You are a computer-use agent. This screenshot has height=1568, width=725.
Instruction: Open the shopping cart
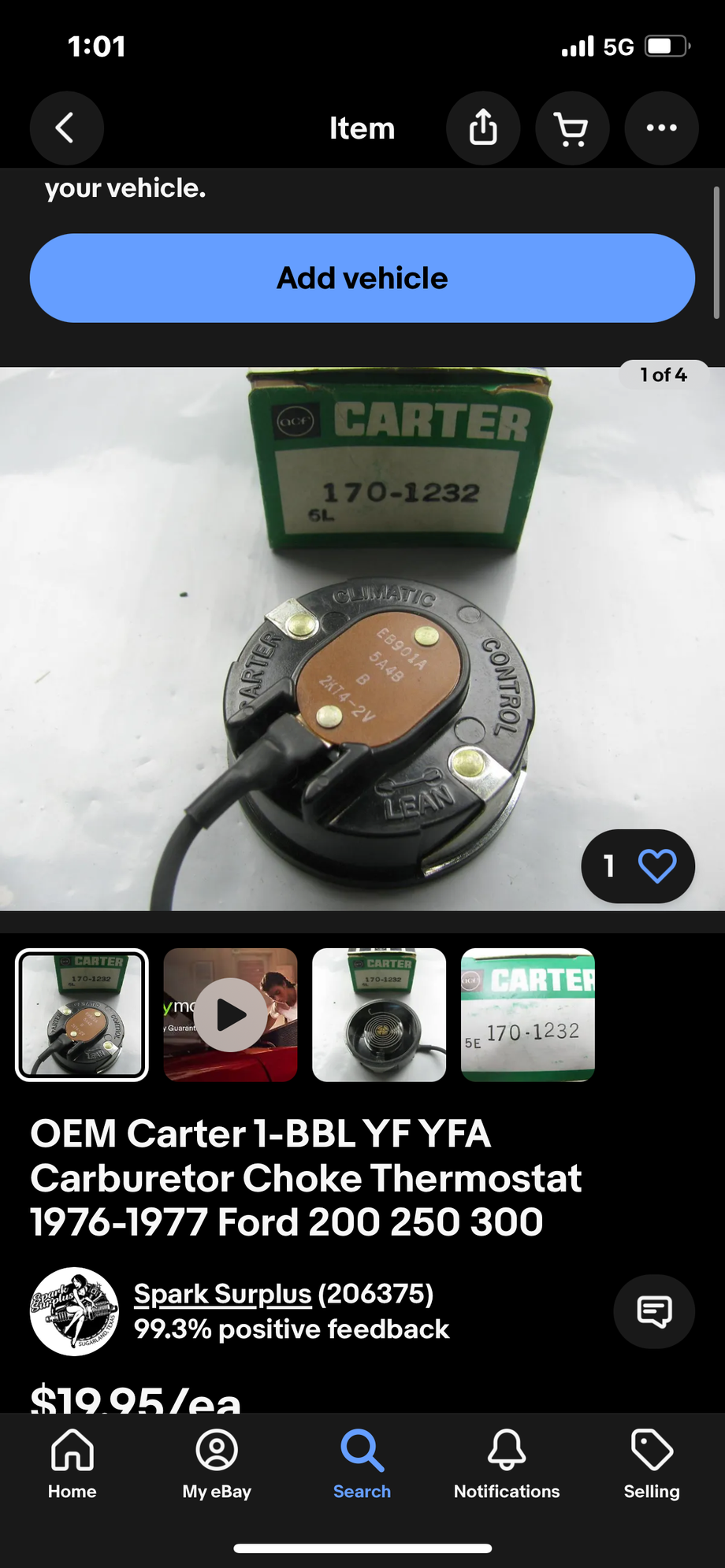572,128
